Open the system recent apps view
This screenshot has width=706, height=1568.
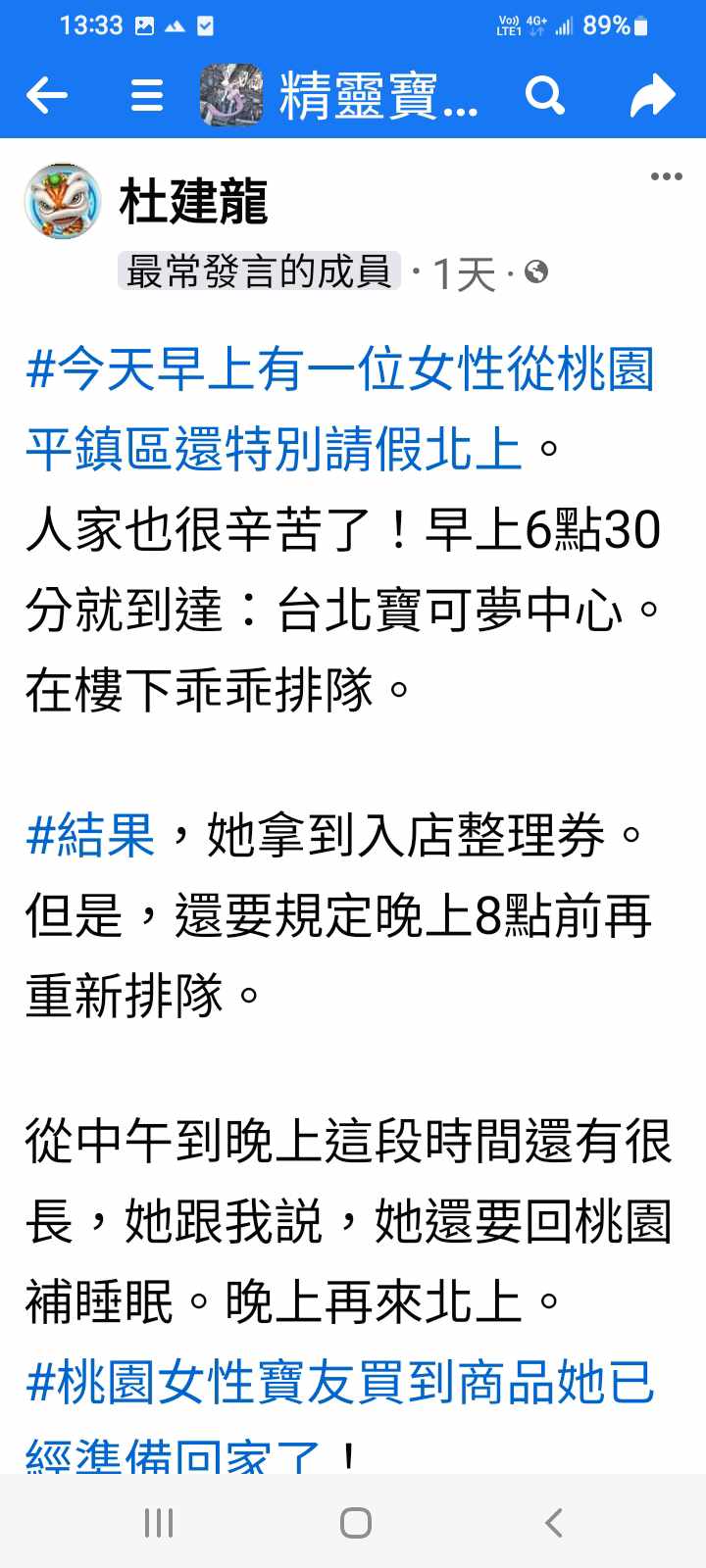159,1522
